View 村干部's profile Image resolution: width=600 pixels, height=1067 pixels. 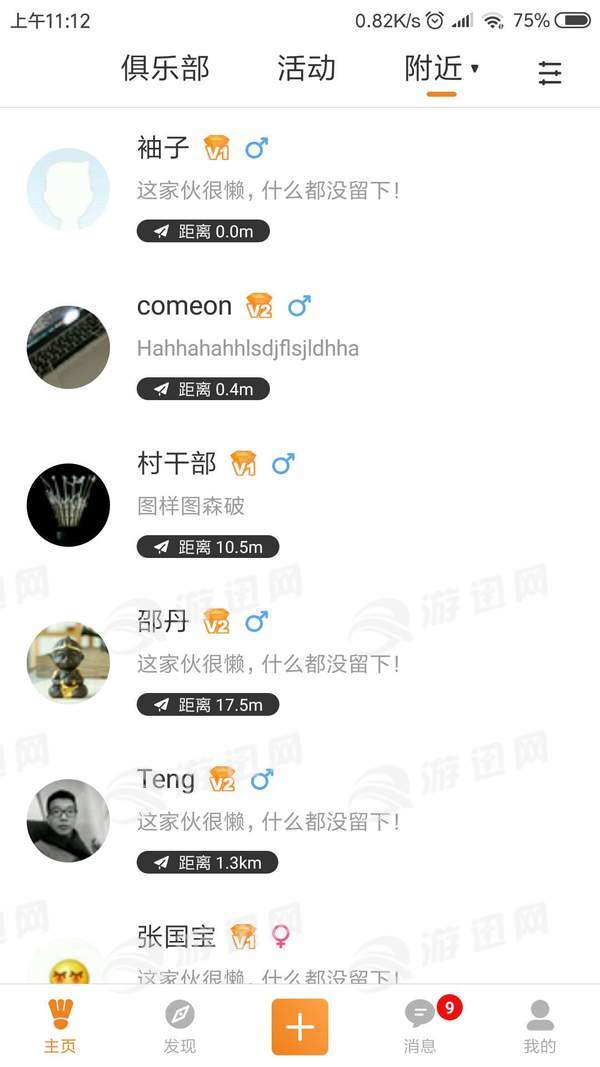(x=300, y=505)
